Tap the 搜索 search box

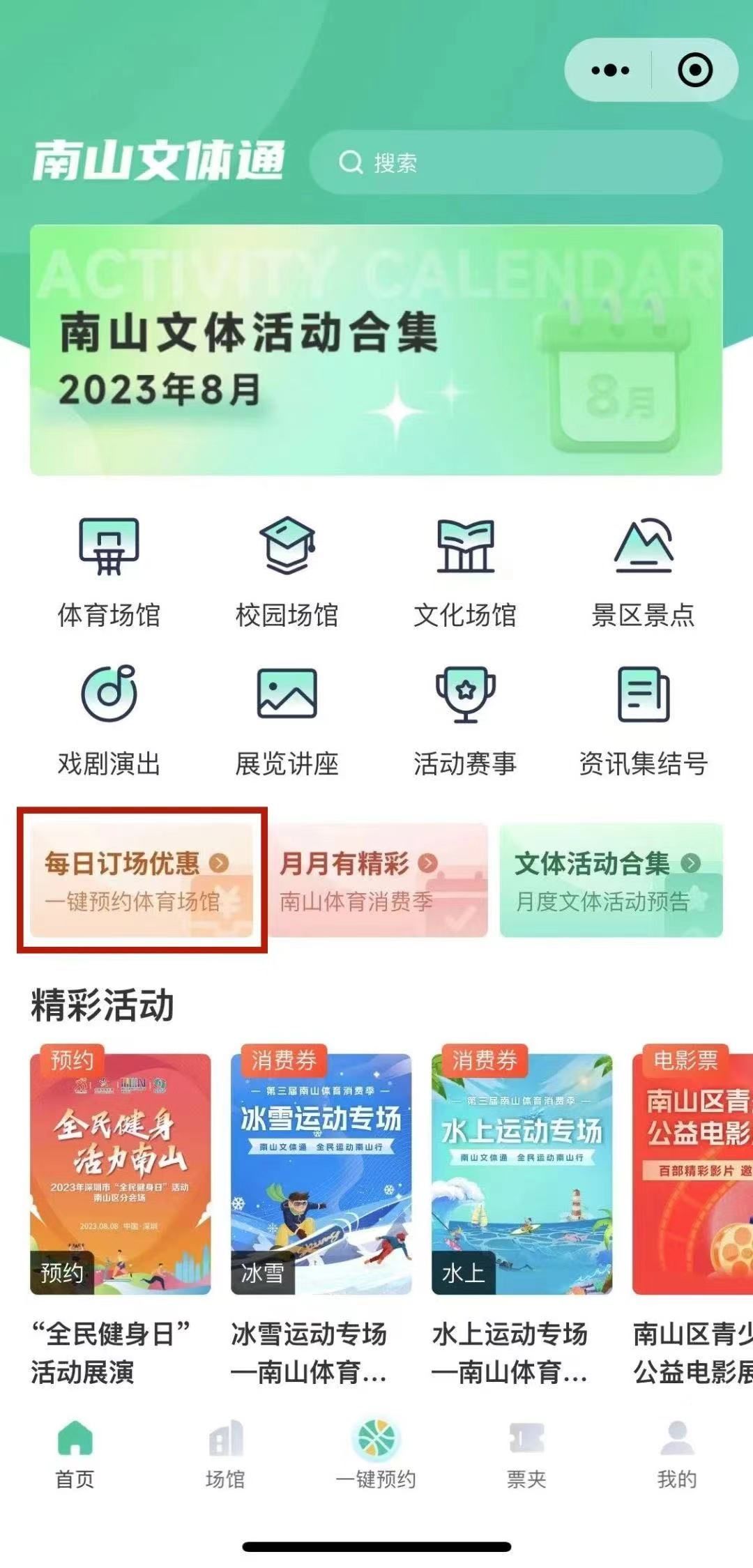pos(516,162)
